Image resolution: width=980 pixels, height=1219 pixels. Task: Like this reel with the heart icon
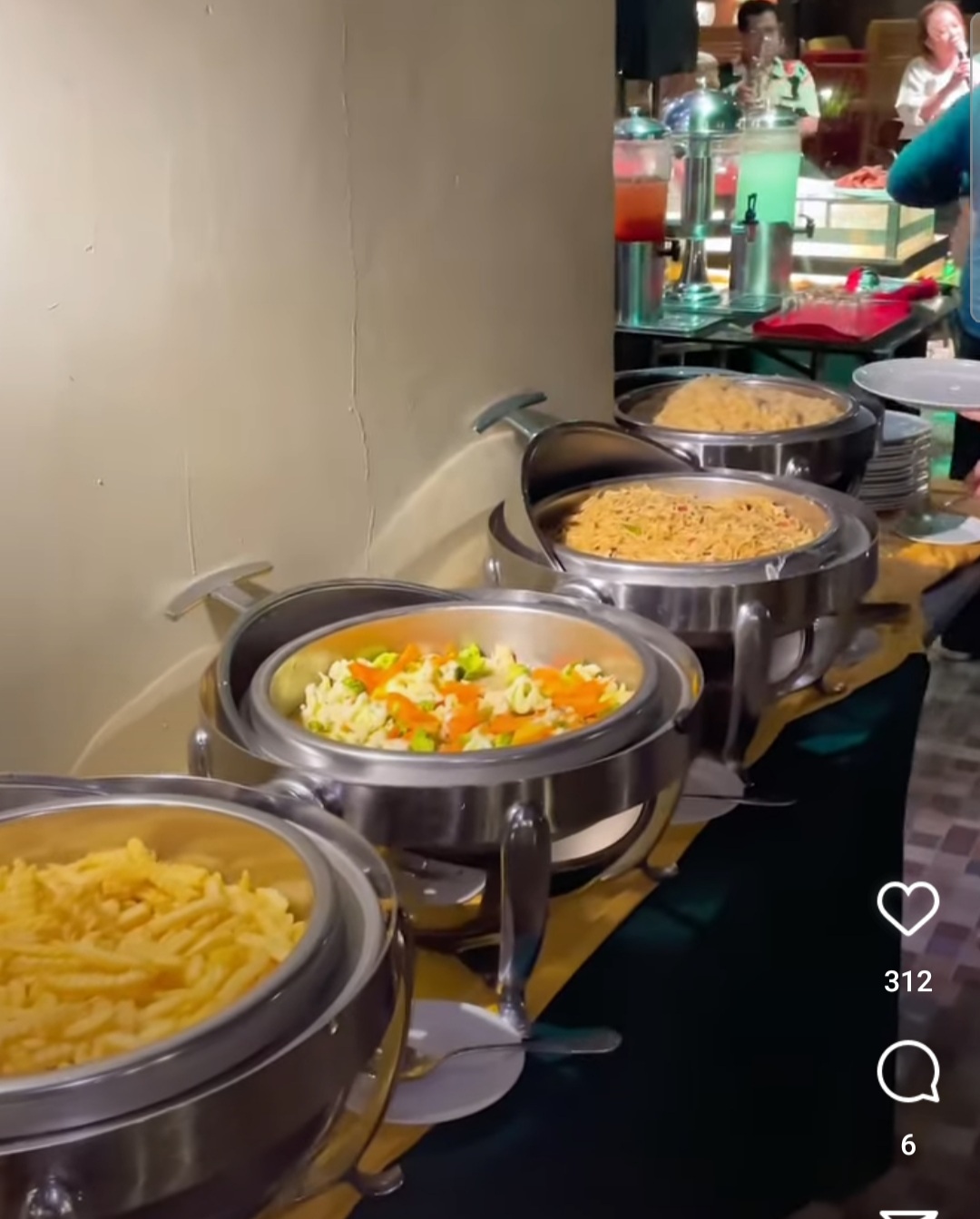point(907,909)
